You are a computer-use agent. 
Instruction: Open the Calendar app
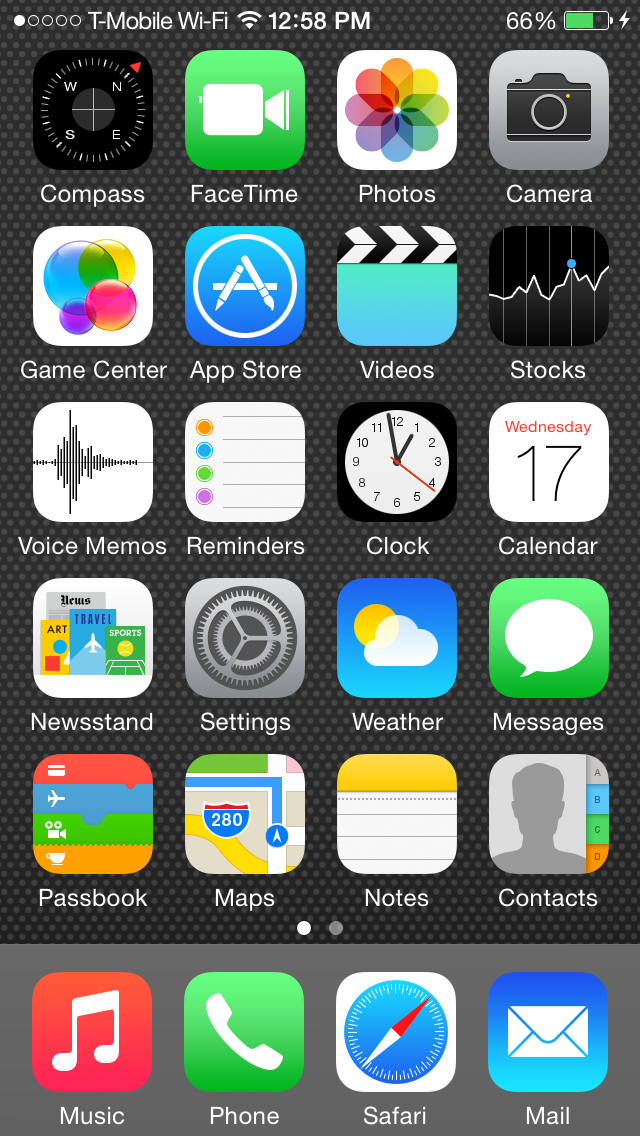549,462
